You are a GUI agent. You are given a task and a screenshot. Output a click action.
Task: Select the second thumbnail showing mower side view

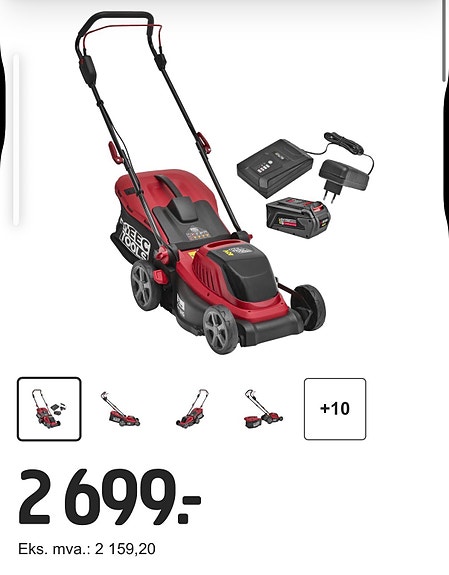pos(121,409)
